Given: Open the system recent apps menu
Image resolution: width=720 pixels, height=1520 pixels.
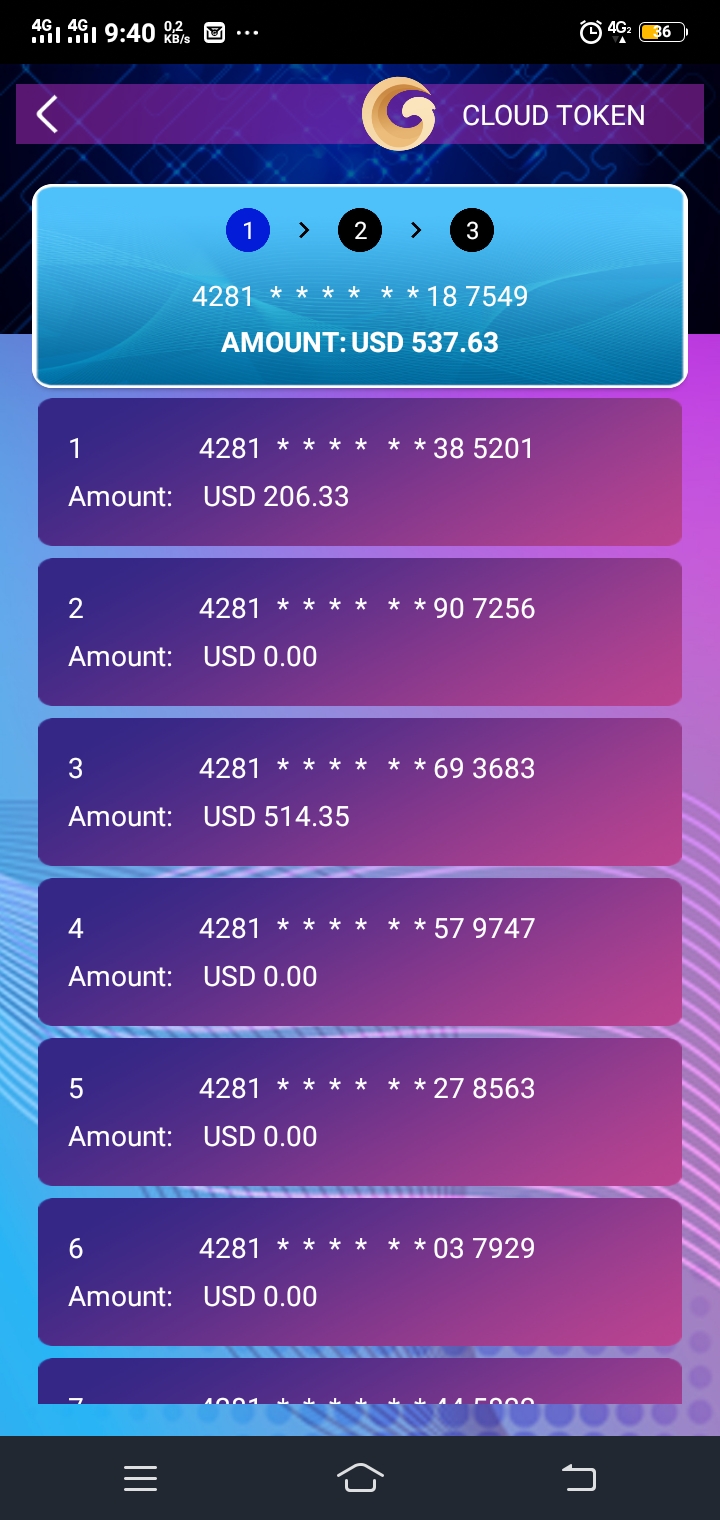Looking at the screenshot, I should (140, 1478).
